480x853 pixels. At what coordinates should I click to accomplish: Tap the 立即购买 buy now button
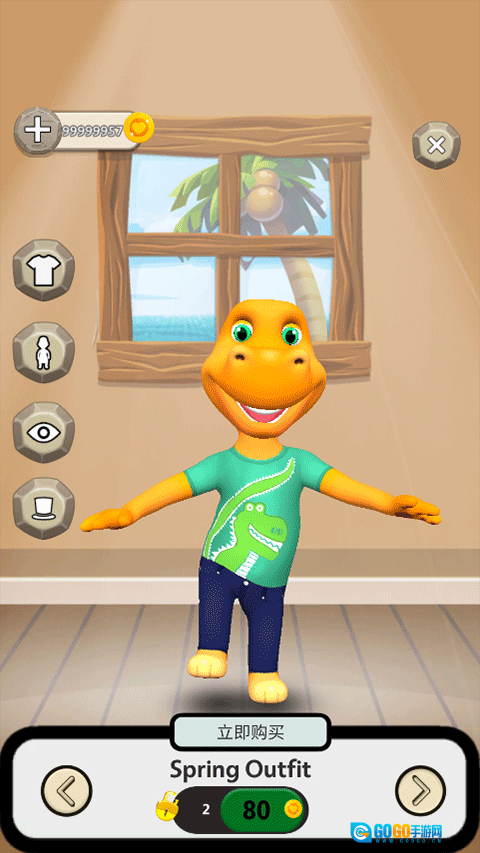(x=250, y=732)
